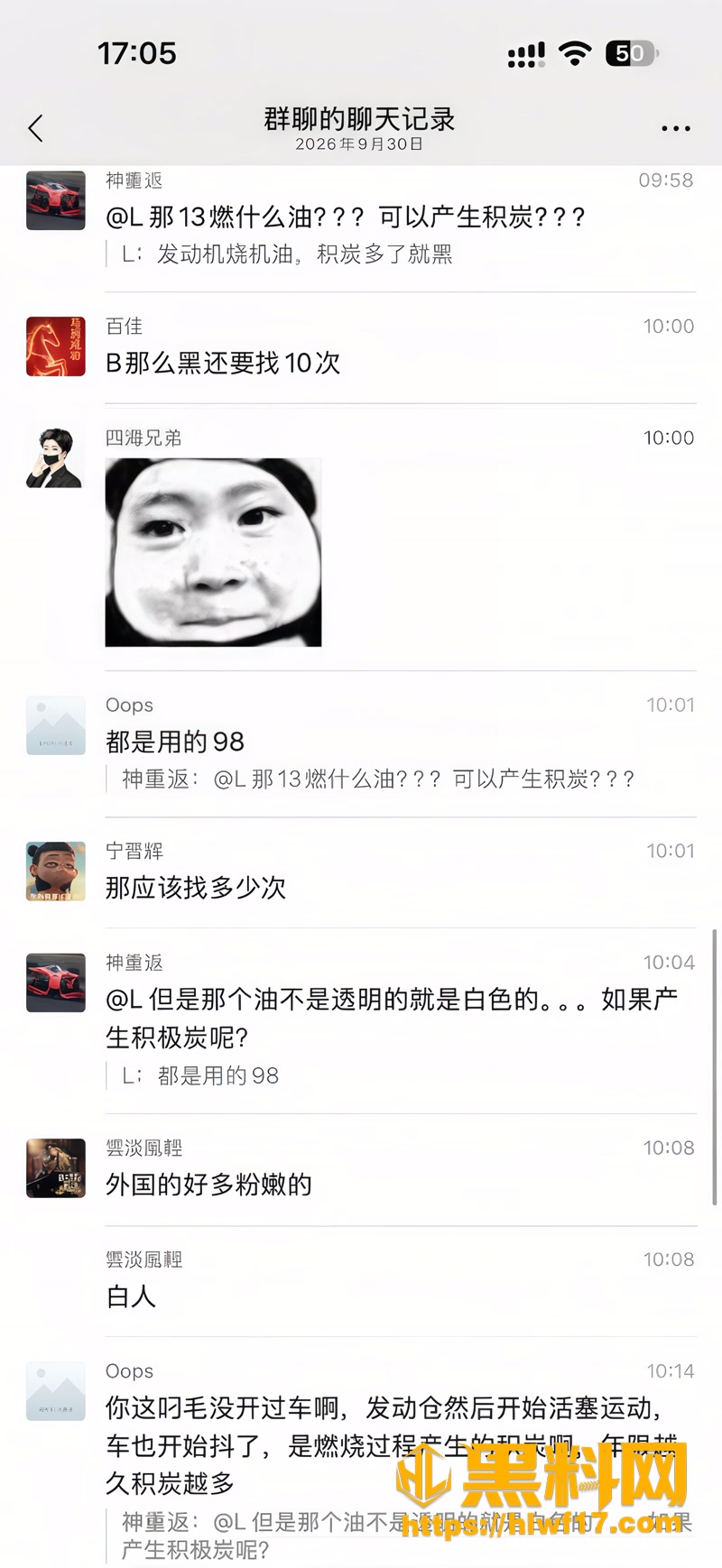Open the three-dot more options menu
Image resolution: width=722 pixels, height=1568 pixels.
coord(675,128)
